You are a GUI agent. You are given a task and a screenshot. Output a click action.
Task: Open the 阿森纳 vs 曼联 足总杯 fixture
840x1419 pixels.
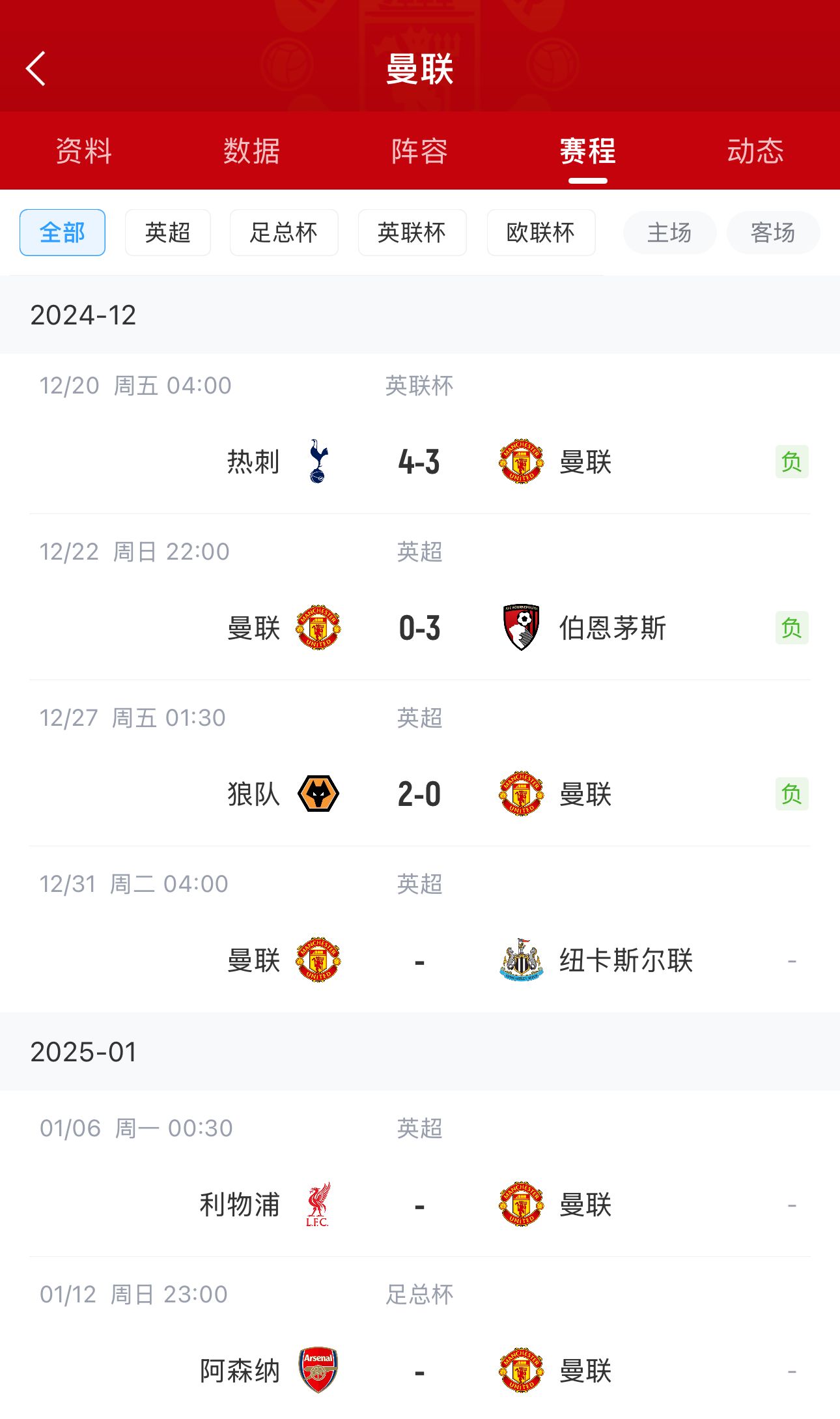click(x=419, y=1371)
